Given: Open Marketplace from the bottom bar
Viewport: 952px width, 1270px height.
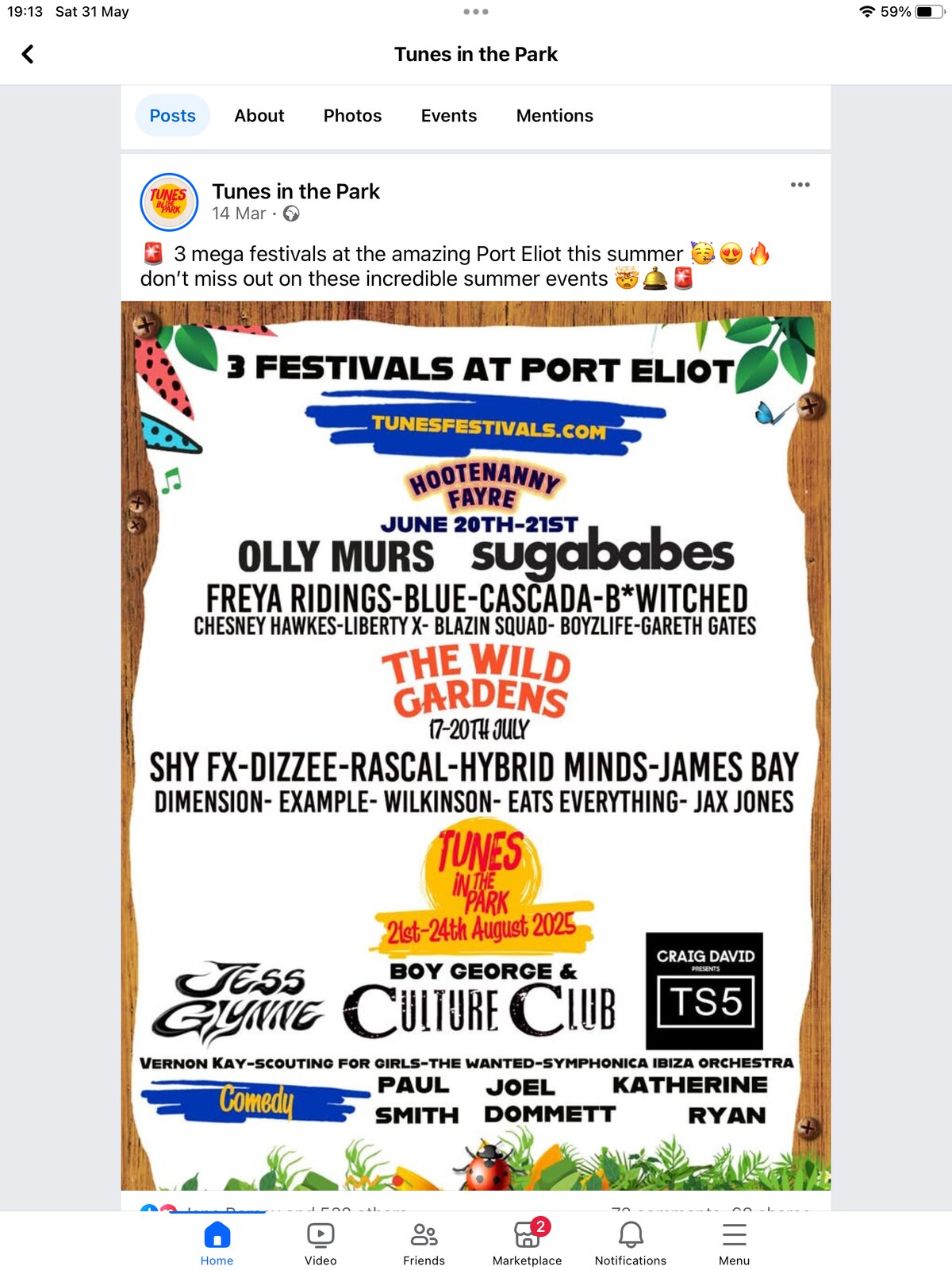Looking at the screenshot, I should point(527,1243).
